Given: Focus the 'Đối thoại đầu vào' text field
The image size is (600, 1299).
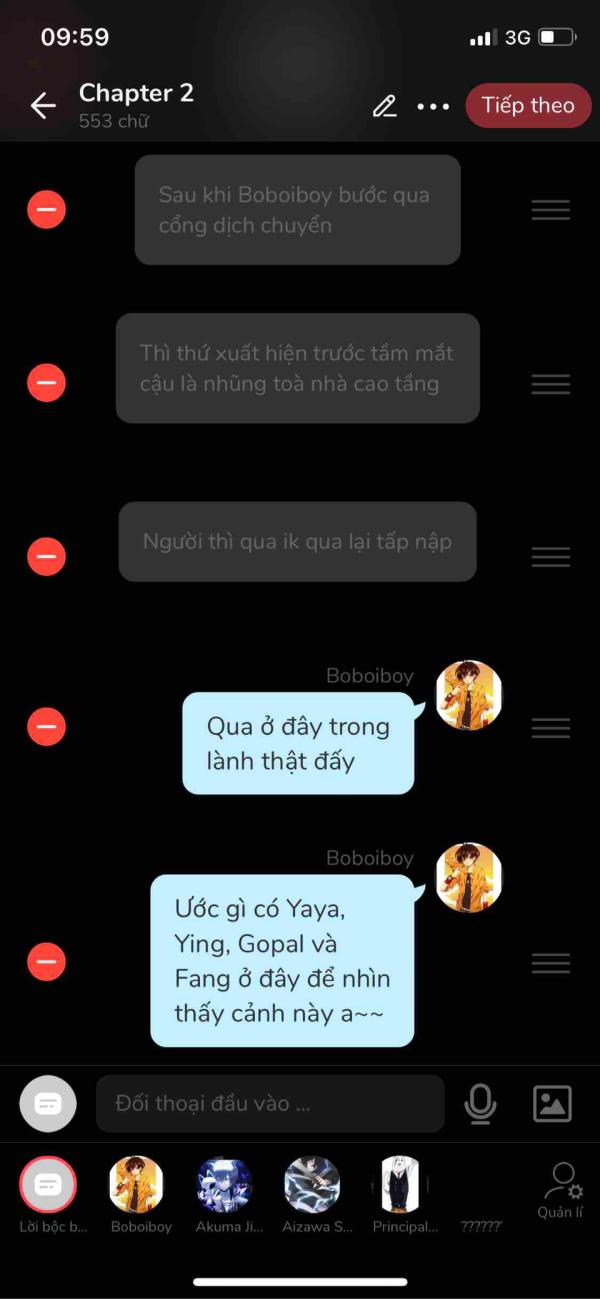Looking at the screenshot, I should pos(270,1104).
